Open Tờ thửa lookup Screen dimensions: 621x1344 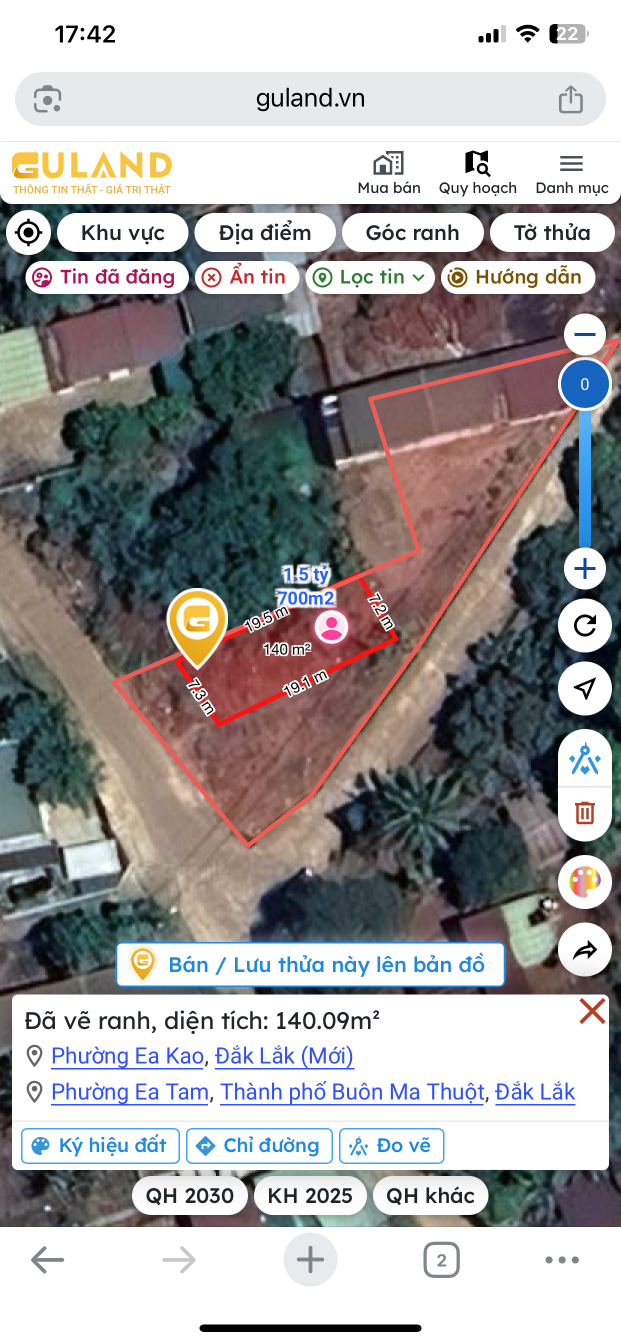click(x=552, y=233)
